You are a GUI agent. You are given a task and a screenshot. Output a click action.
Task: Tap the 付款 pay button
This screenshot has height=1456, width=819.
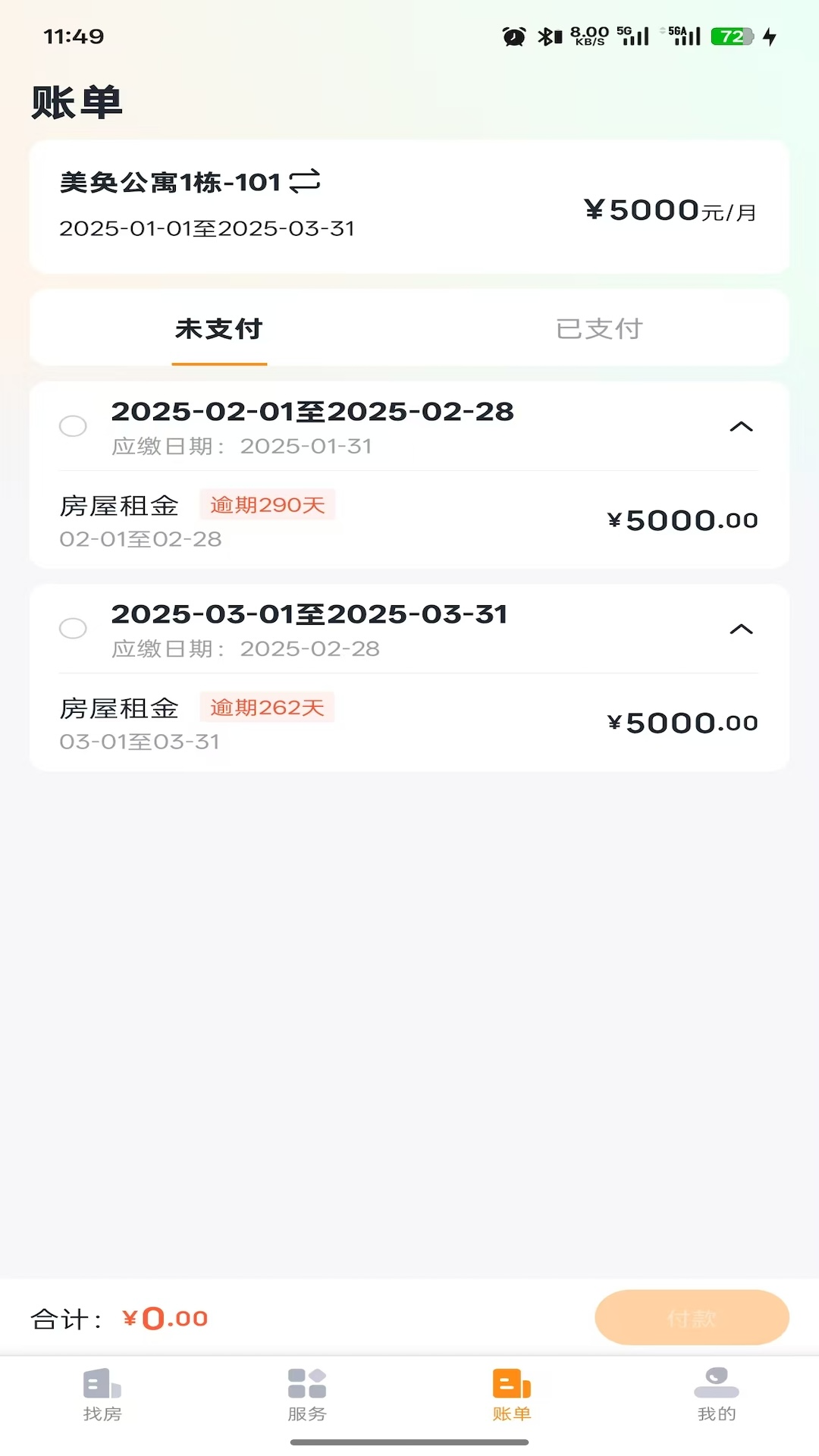click(x=692, y=1318)
